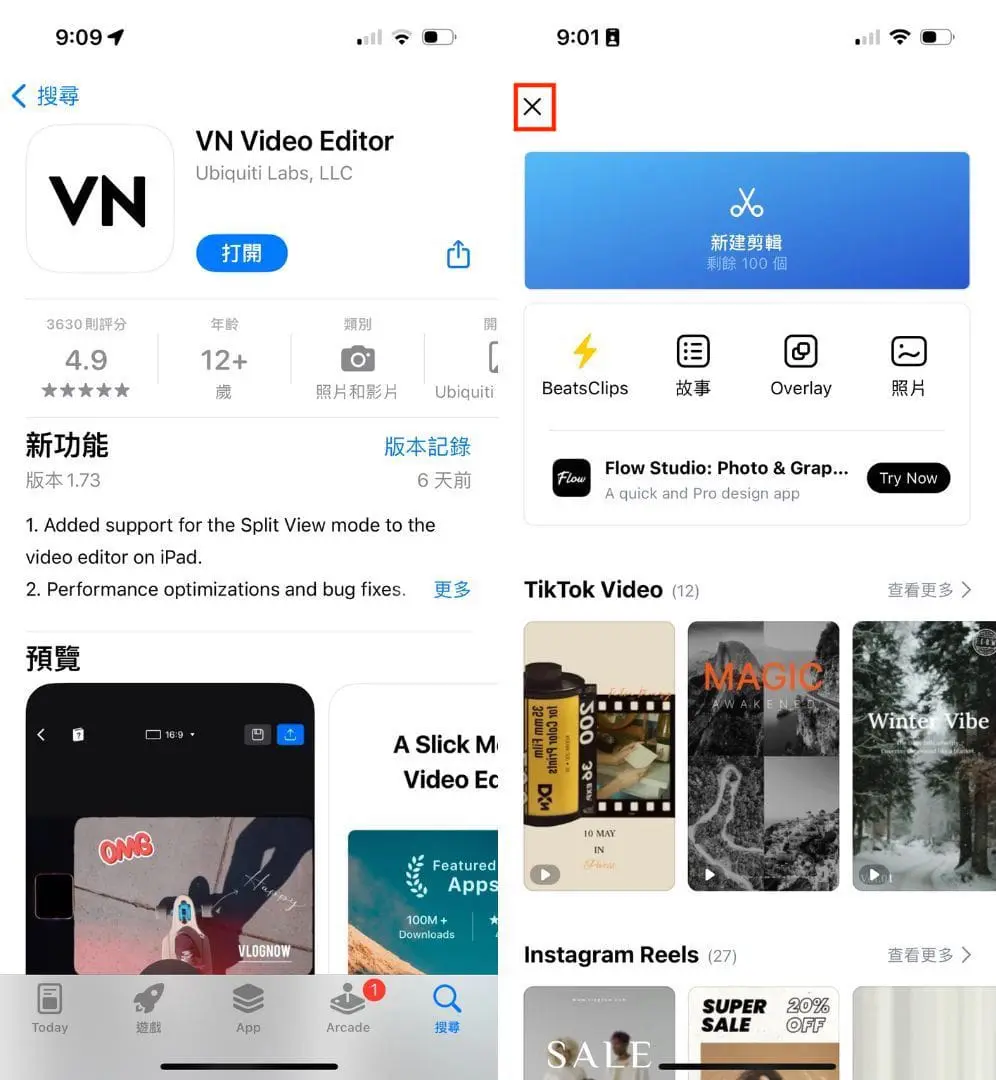Viewport: 996px width, 1080px height.
Task: Start a new project with 新建剪輯
Action: (x=746, y=221)
